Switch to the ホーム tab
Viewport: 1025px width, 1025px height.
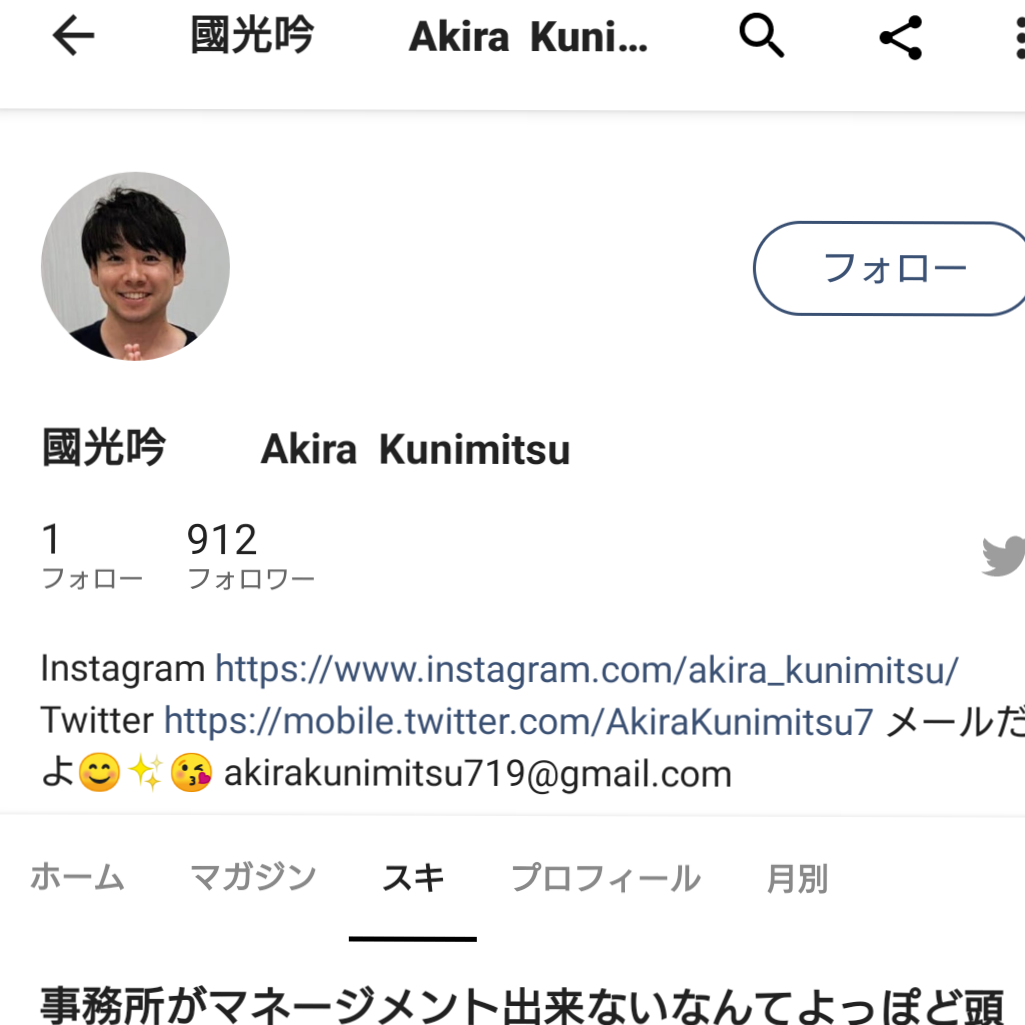click(x=77, y=879)
